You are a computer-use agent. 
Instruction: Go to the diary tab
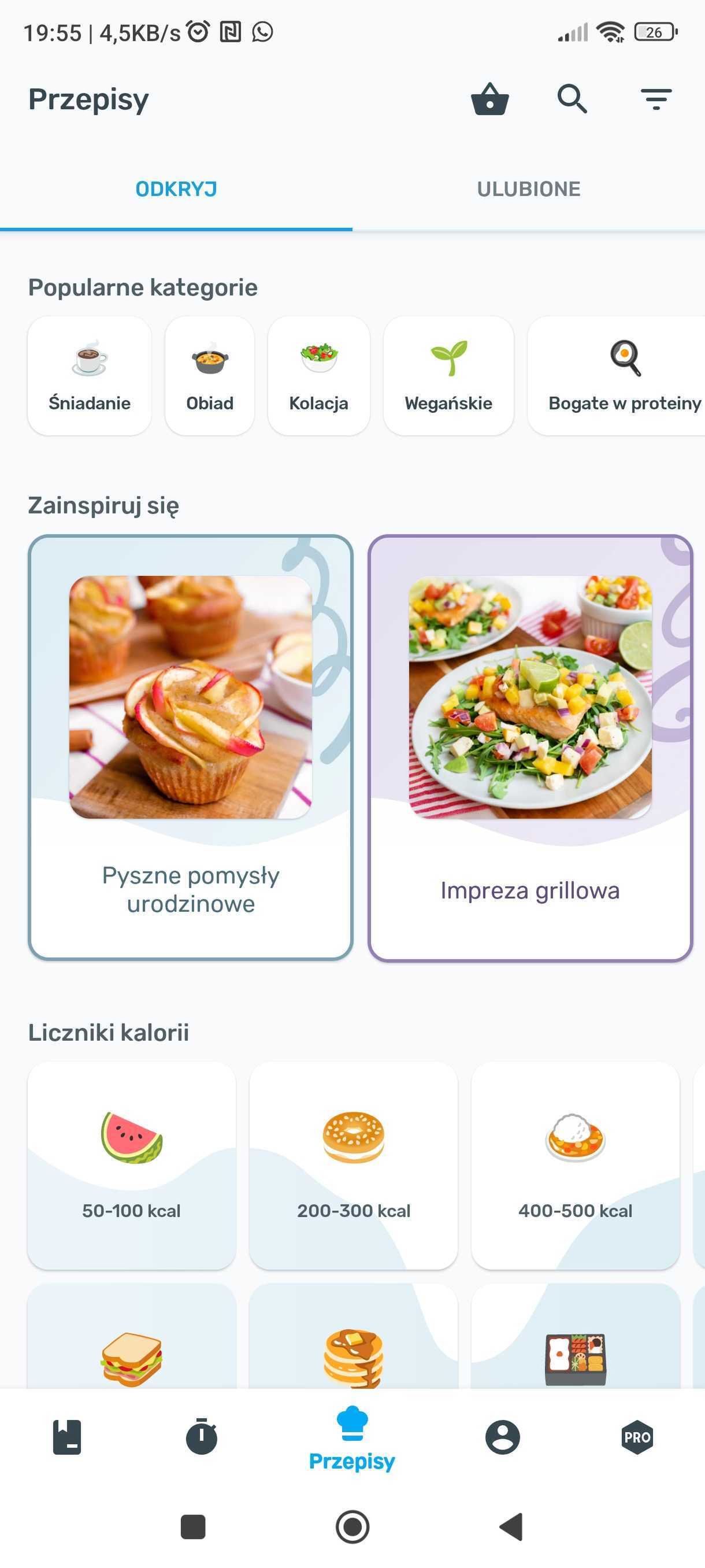tap(67, 1437)
